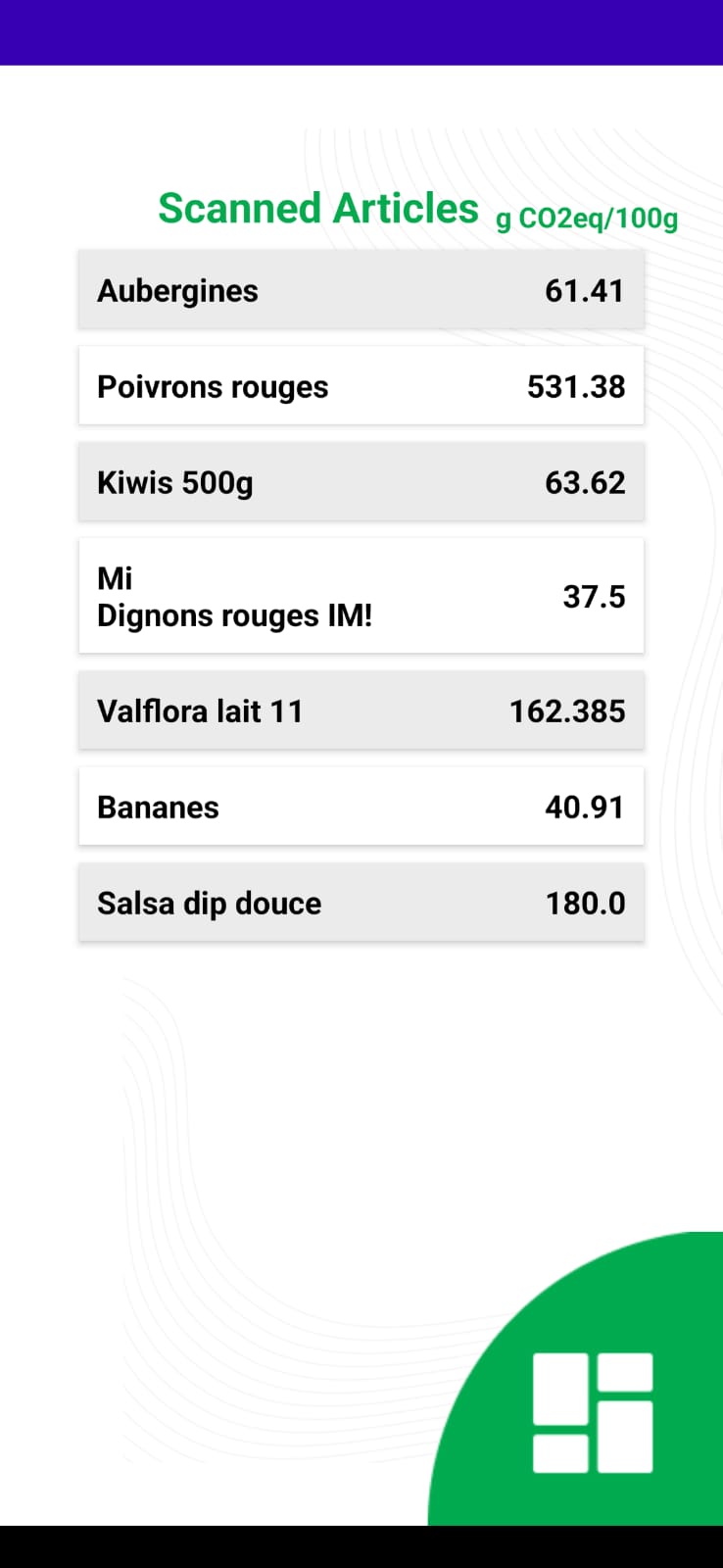
Task: Tap the Salsa dip douce row
Action: pyautogui.click(x=361, y=903)
